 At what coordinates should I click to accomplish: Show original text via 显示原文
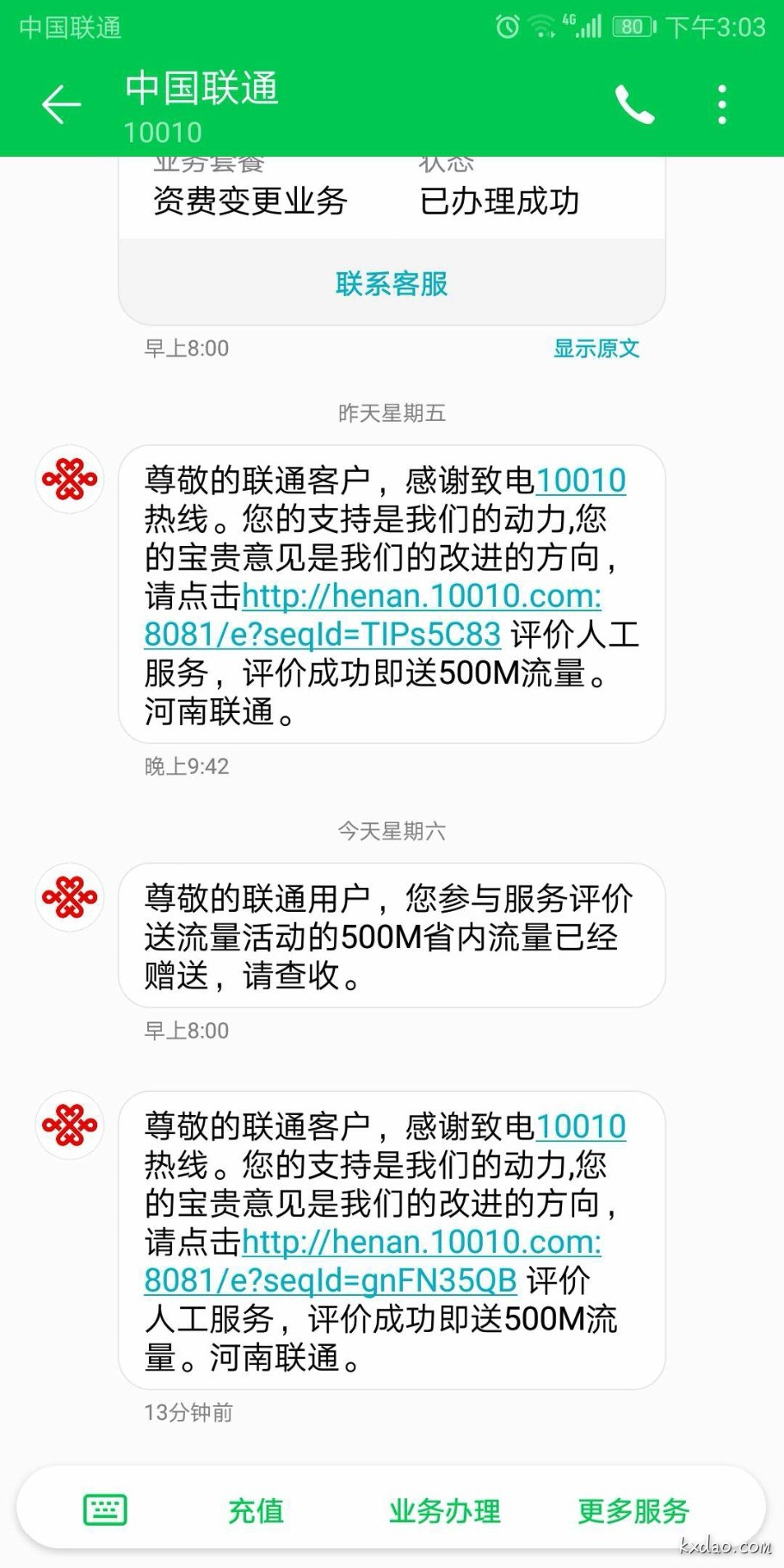click(x=596, y=348)
